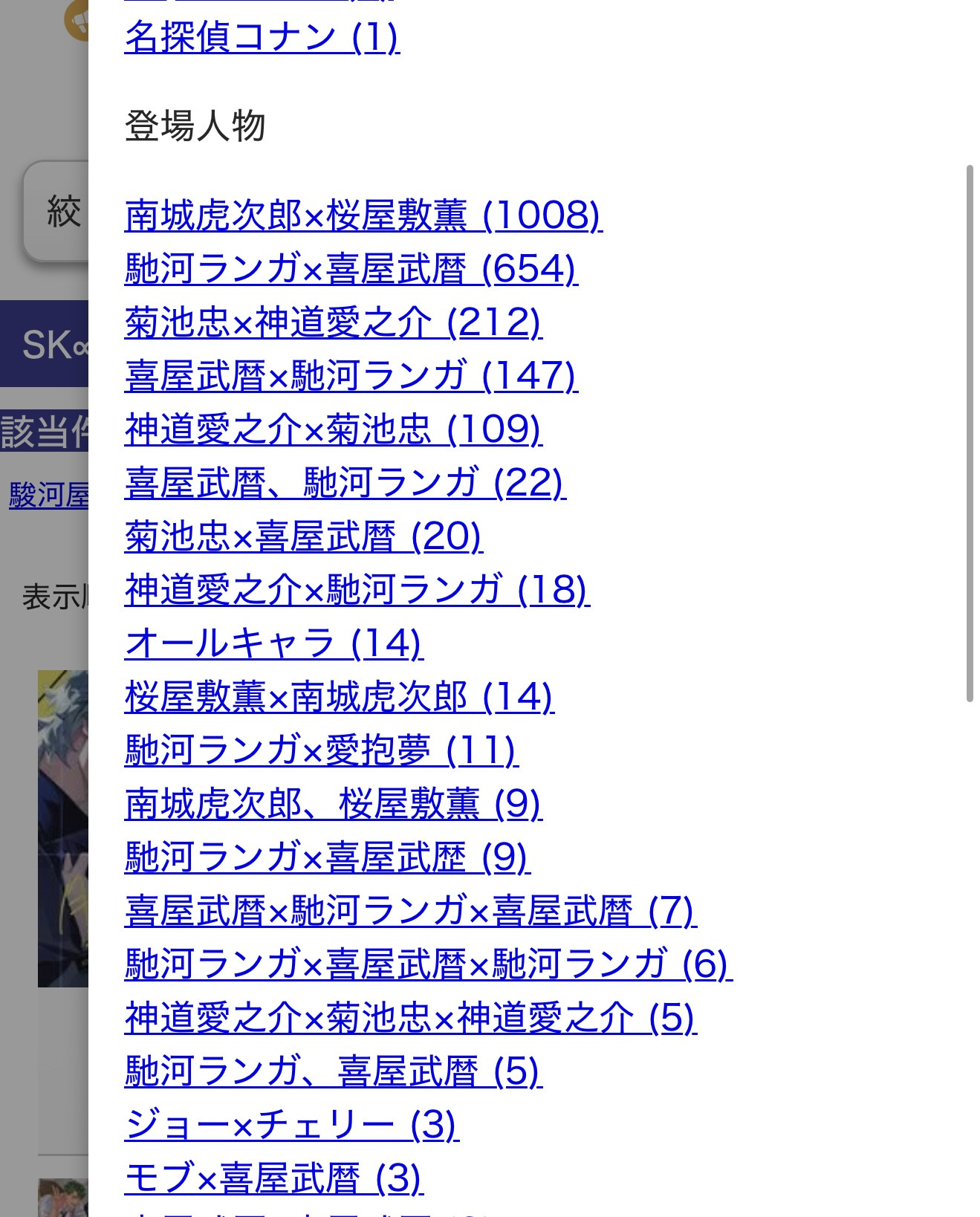
Task: Open the 名探偵コナン (1) link
Action: click(x=262, y=37)
